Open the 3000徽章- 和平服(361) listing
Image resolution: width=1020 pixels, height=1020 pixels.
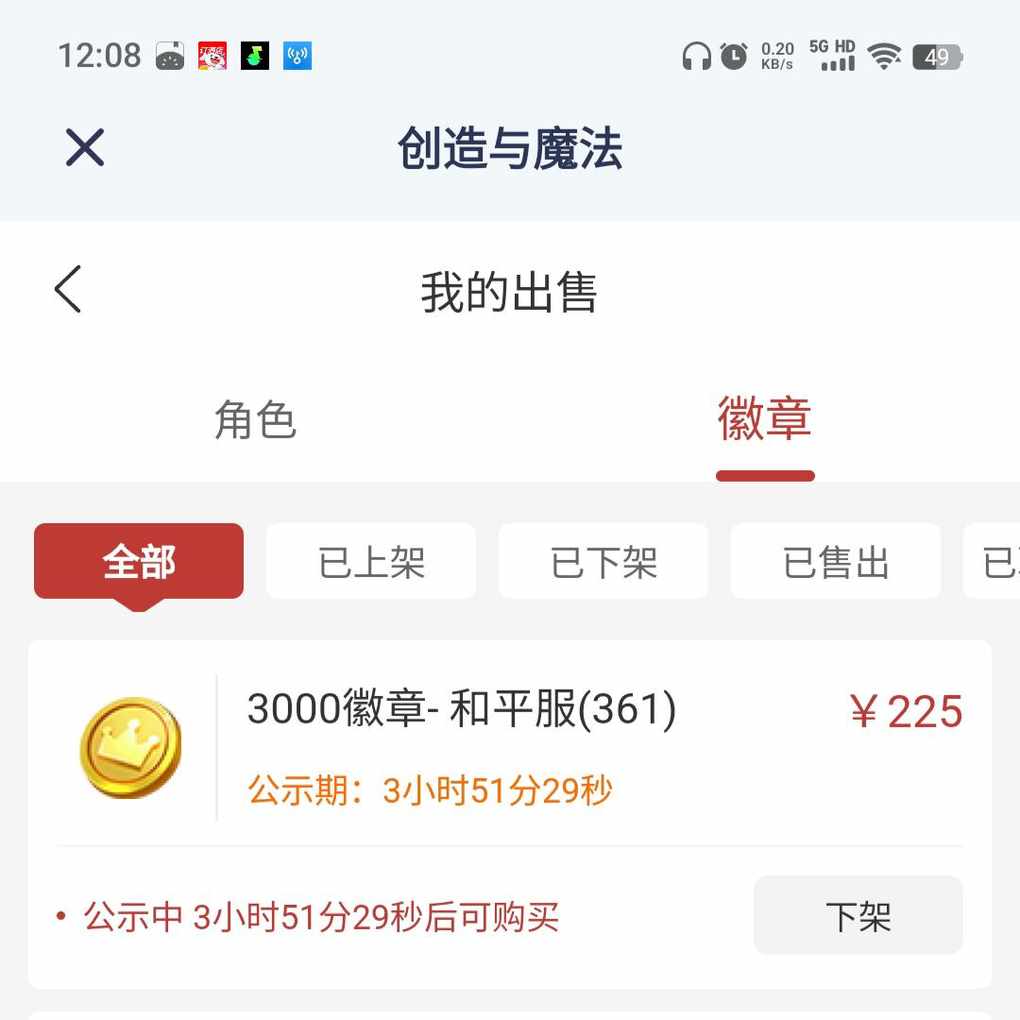(x=461, y=711)
